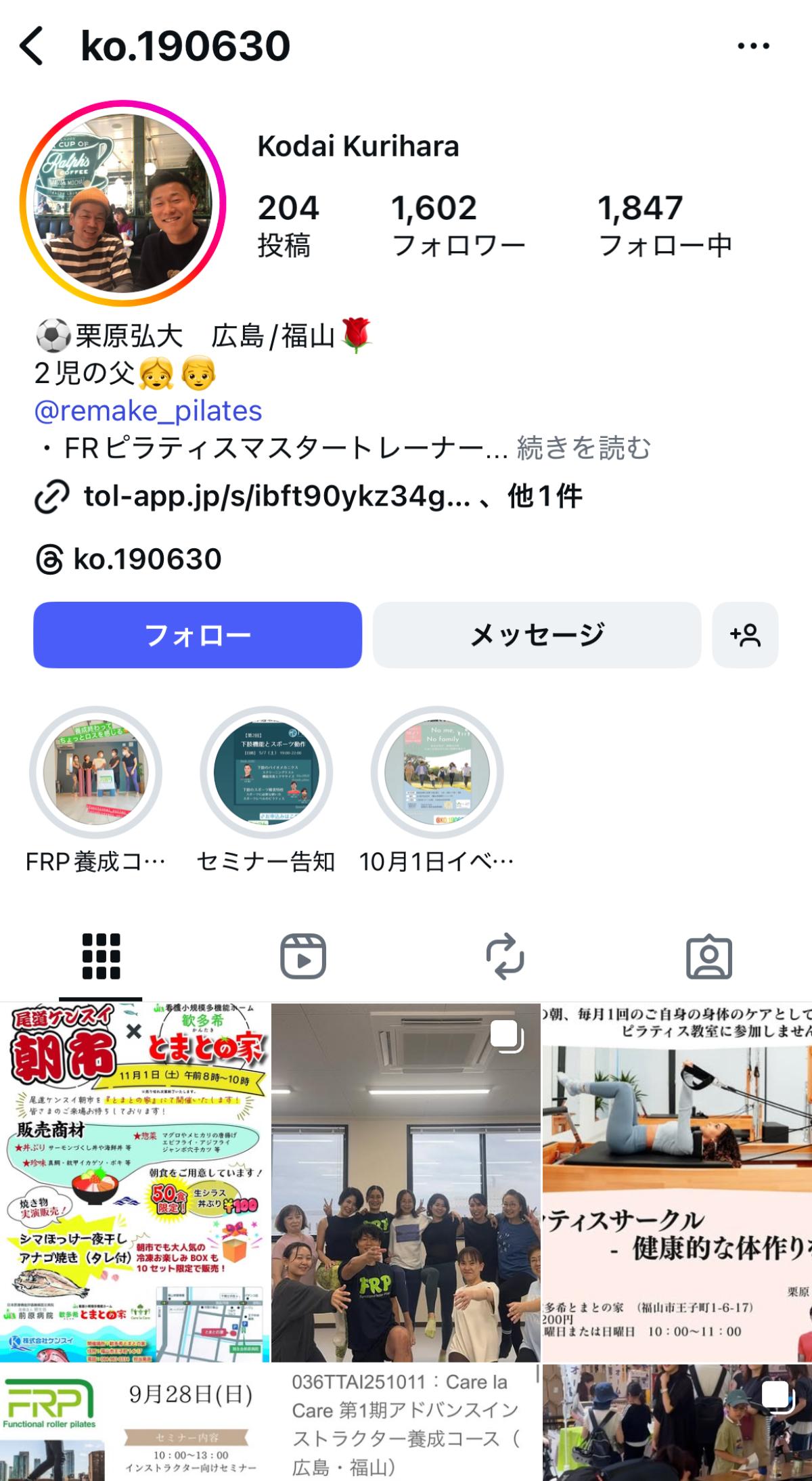Image resolution: width=812 pixels, height=1481 pixels.
Task: Show suggested accounts with the add-person icon
Action: point(745,635)
